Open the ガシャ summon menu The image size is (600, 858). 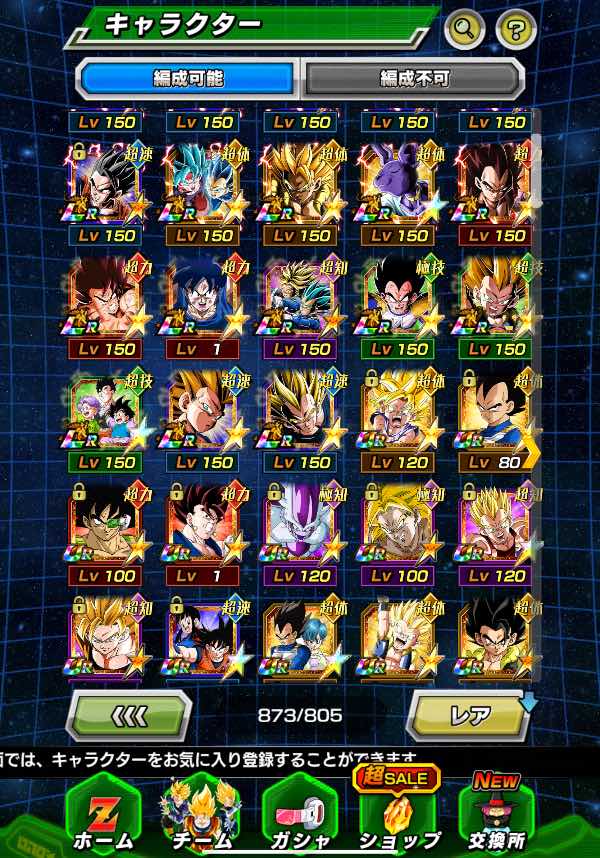(x=299, y=815)
